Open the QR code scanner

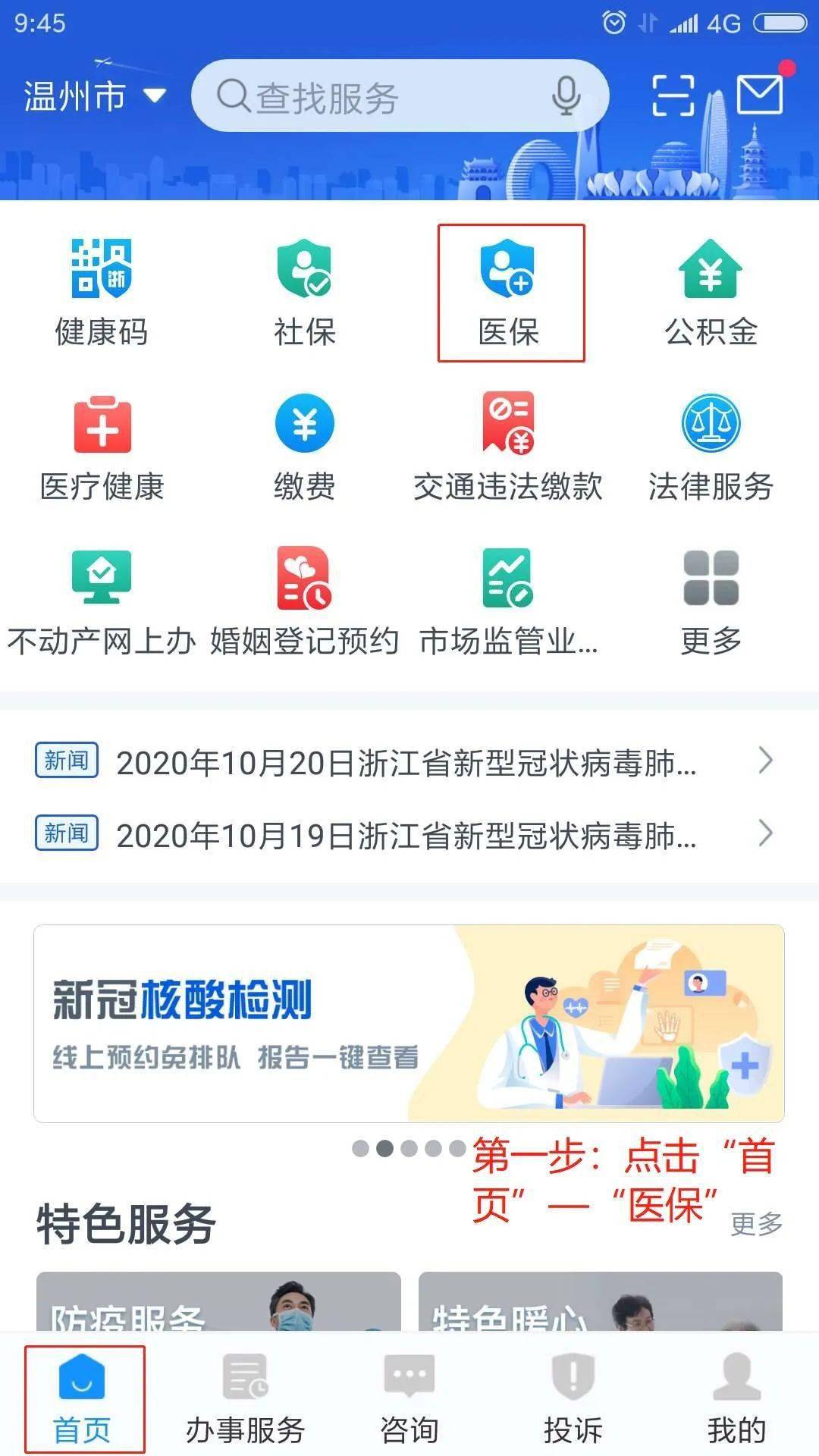click(x=673, y=96)
